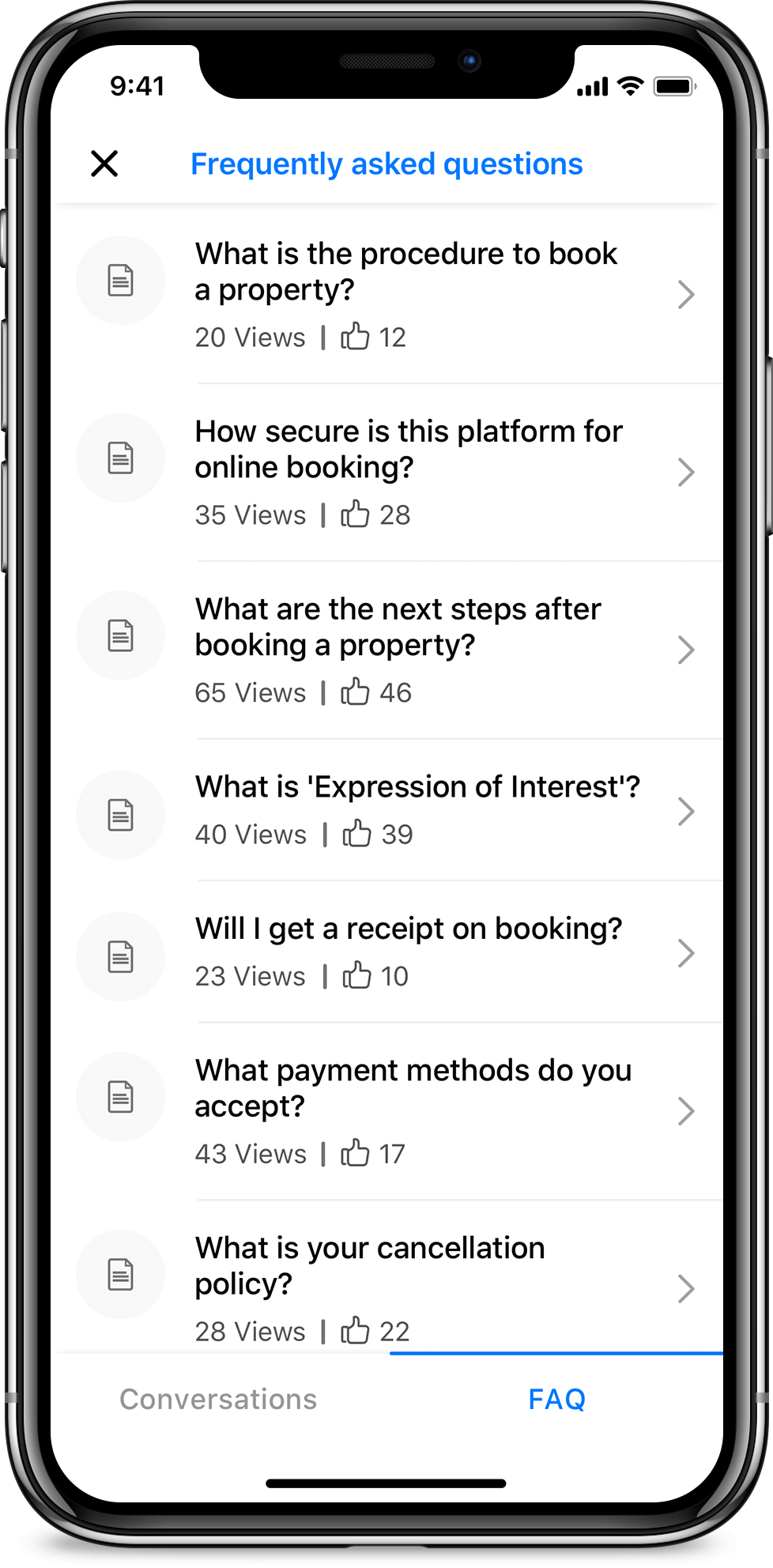This screenshot has height=1568, width=773.
Task: Click the document icon for the cancellation policy
Action: coord(120,1274)
